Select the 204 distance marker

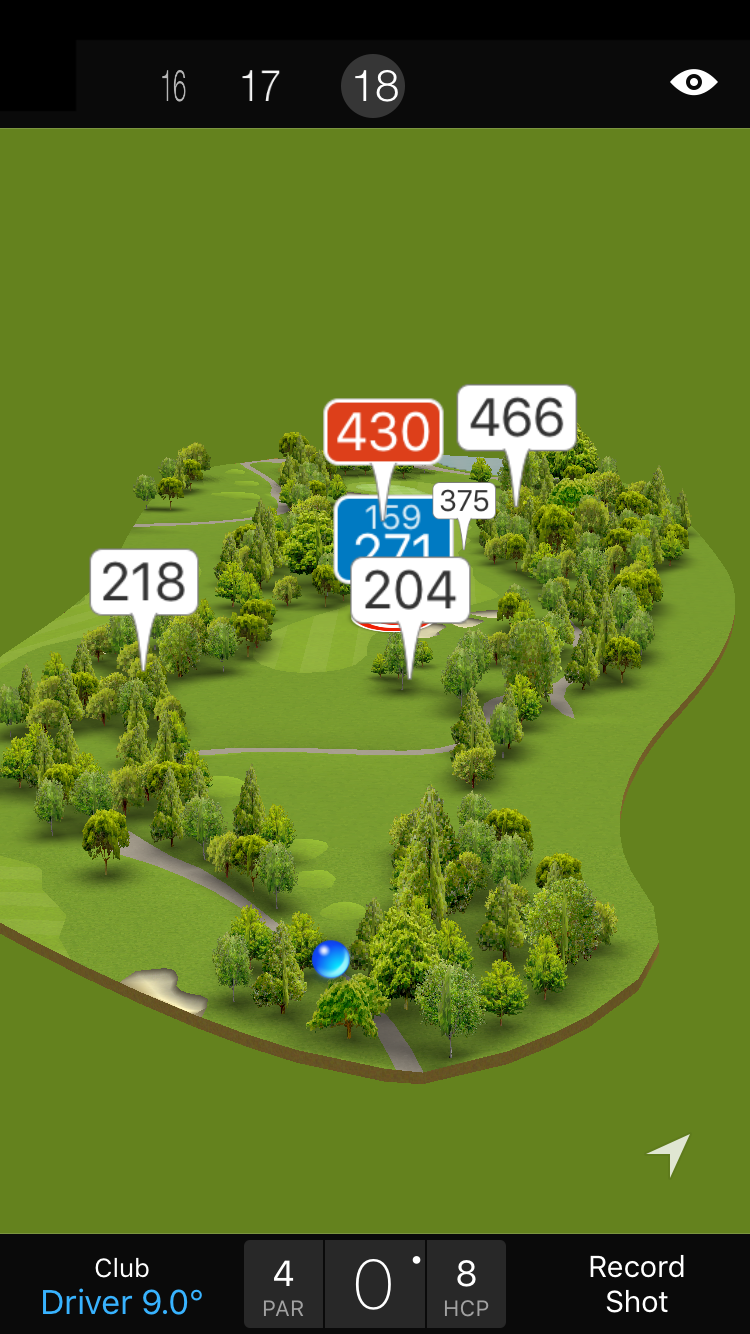coord(410,590)
